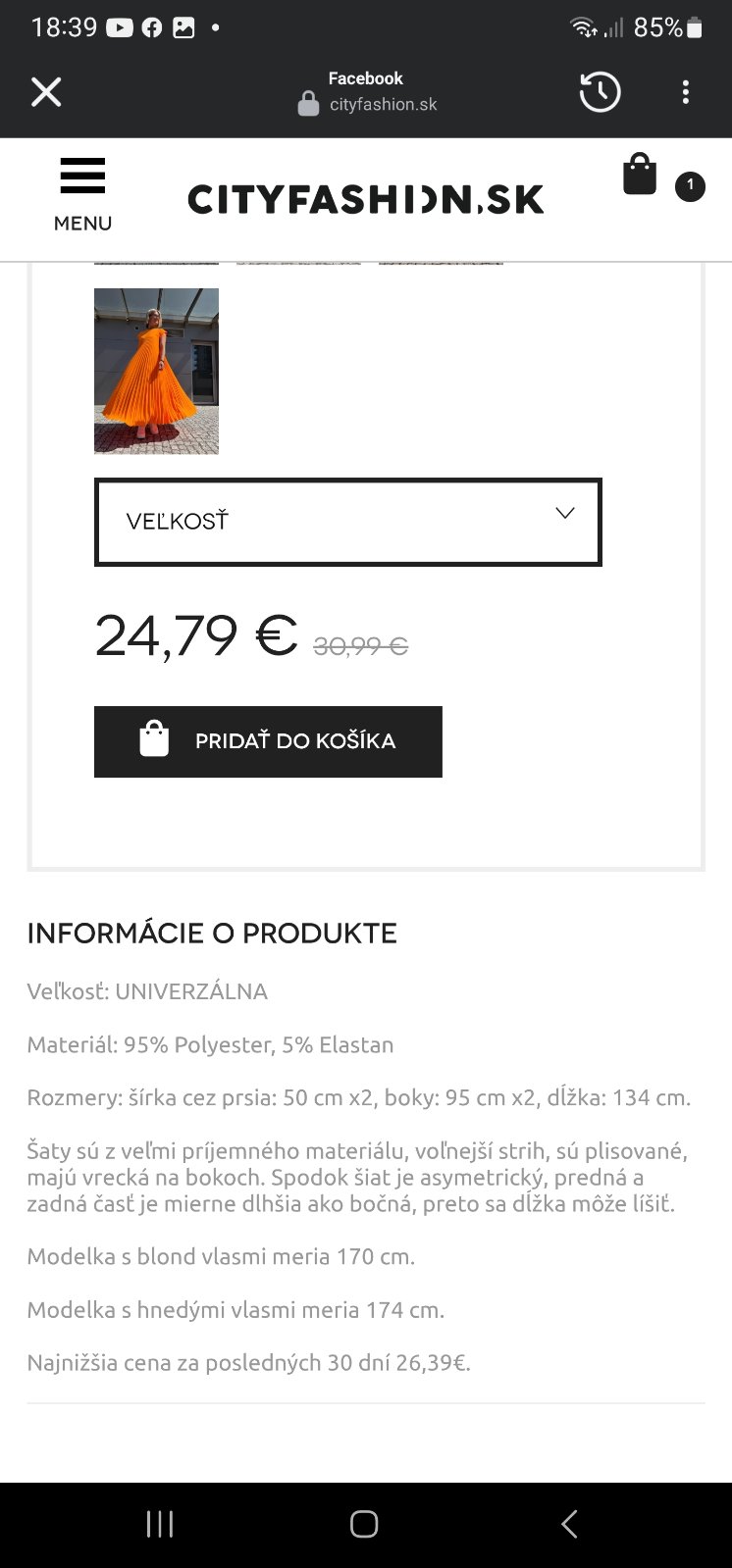This screenshot has width=732, height=1568.
Task: Go back with system back button
Action: click(x=568, y=1523)
